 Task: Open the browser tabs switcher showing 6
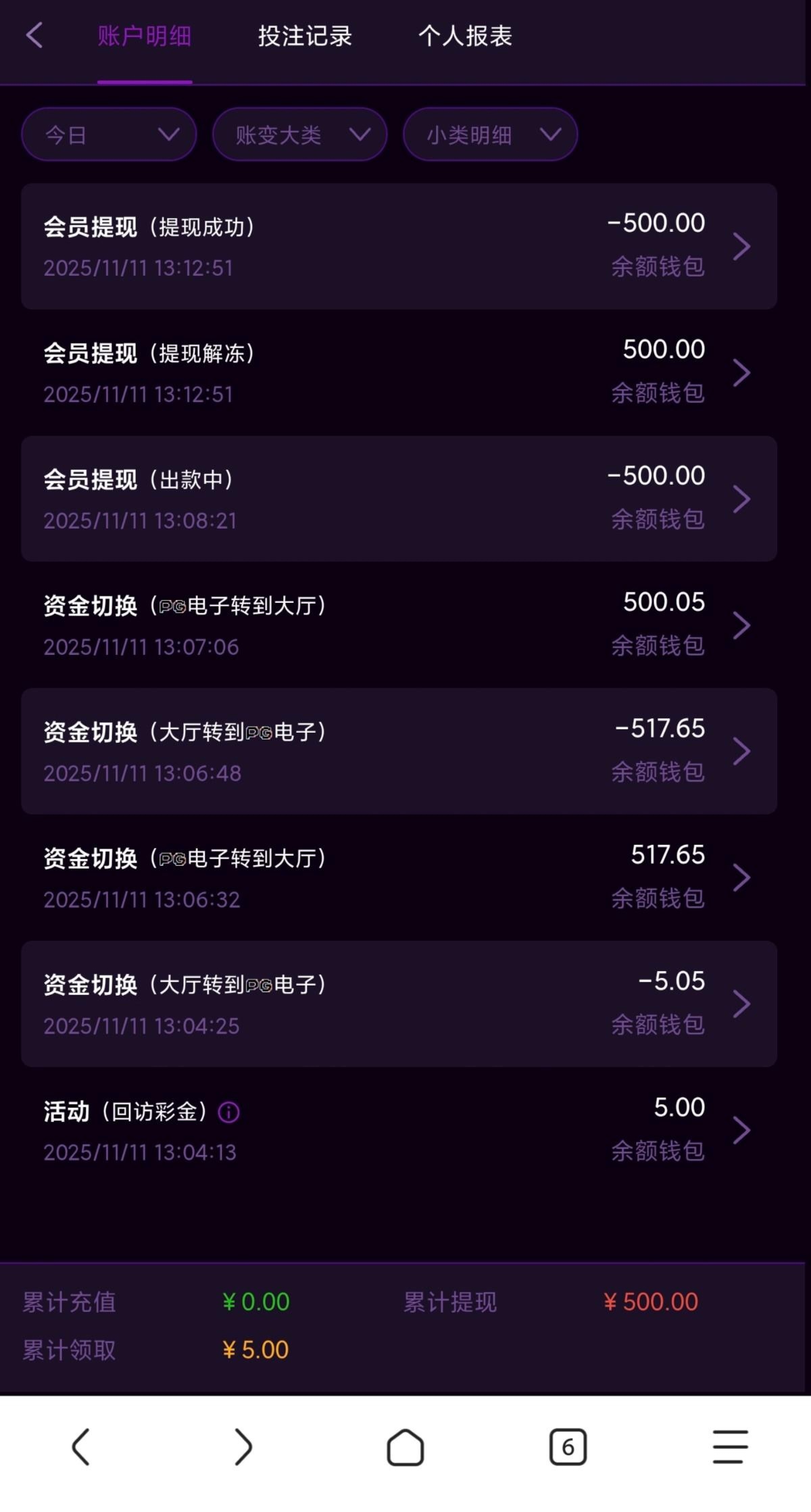click(568, 1447)
